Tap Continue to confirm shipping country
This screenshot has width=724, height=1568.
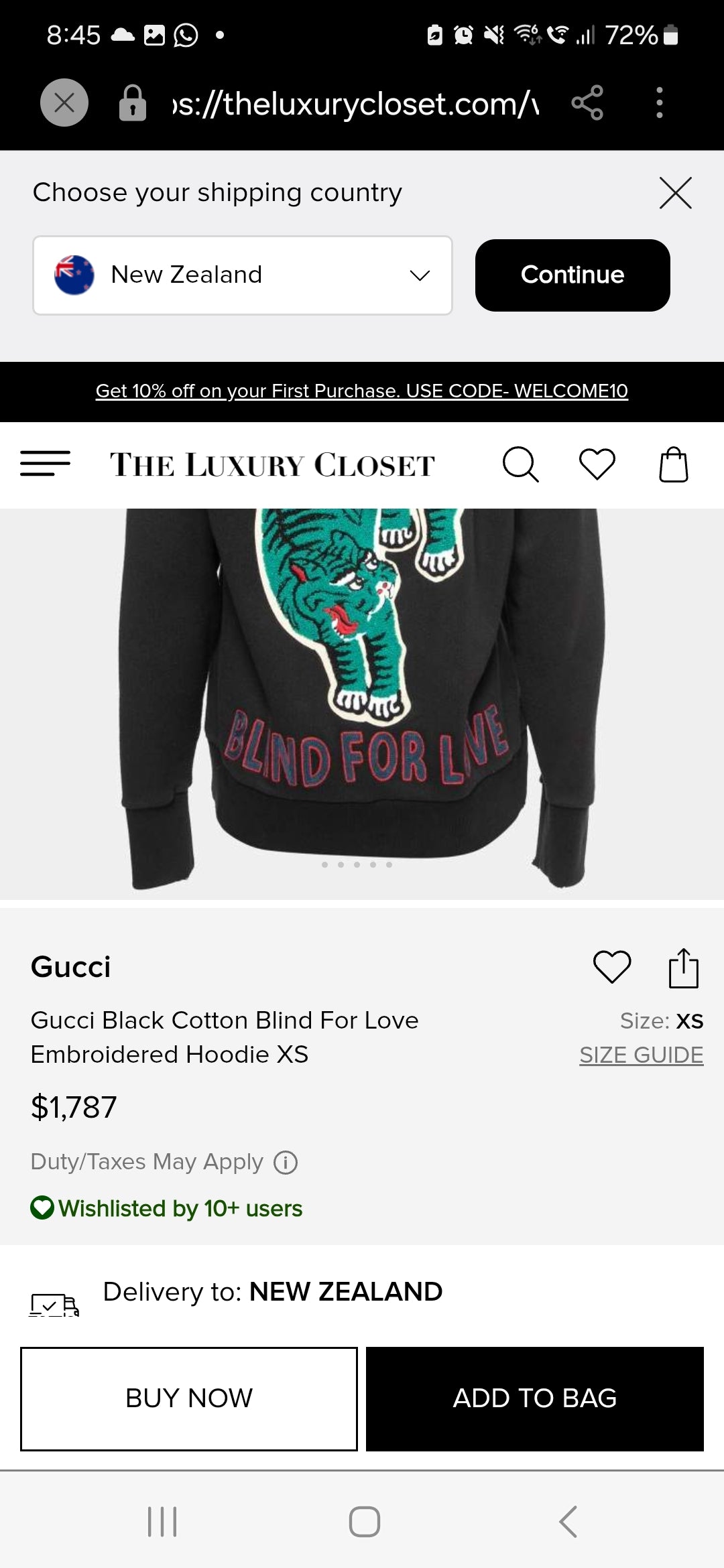pyautogui.click(x=572, y=275)
